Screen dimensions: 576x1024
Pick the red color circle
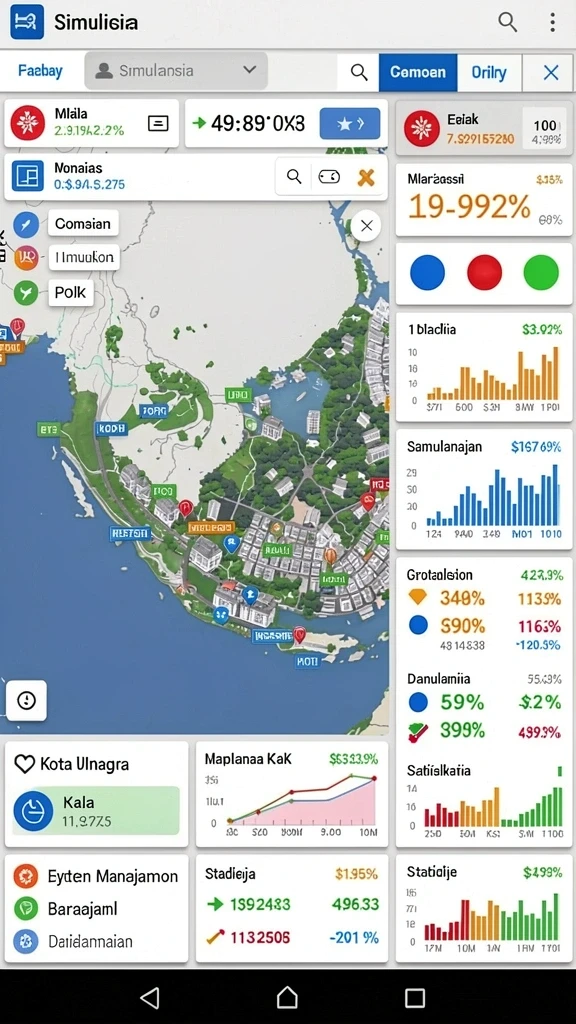coord(485,272)
